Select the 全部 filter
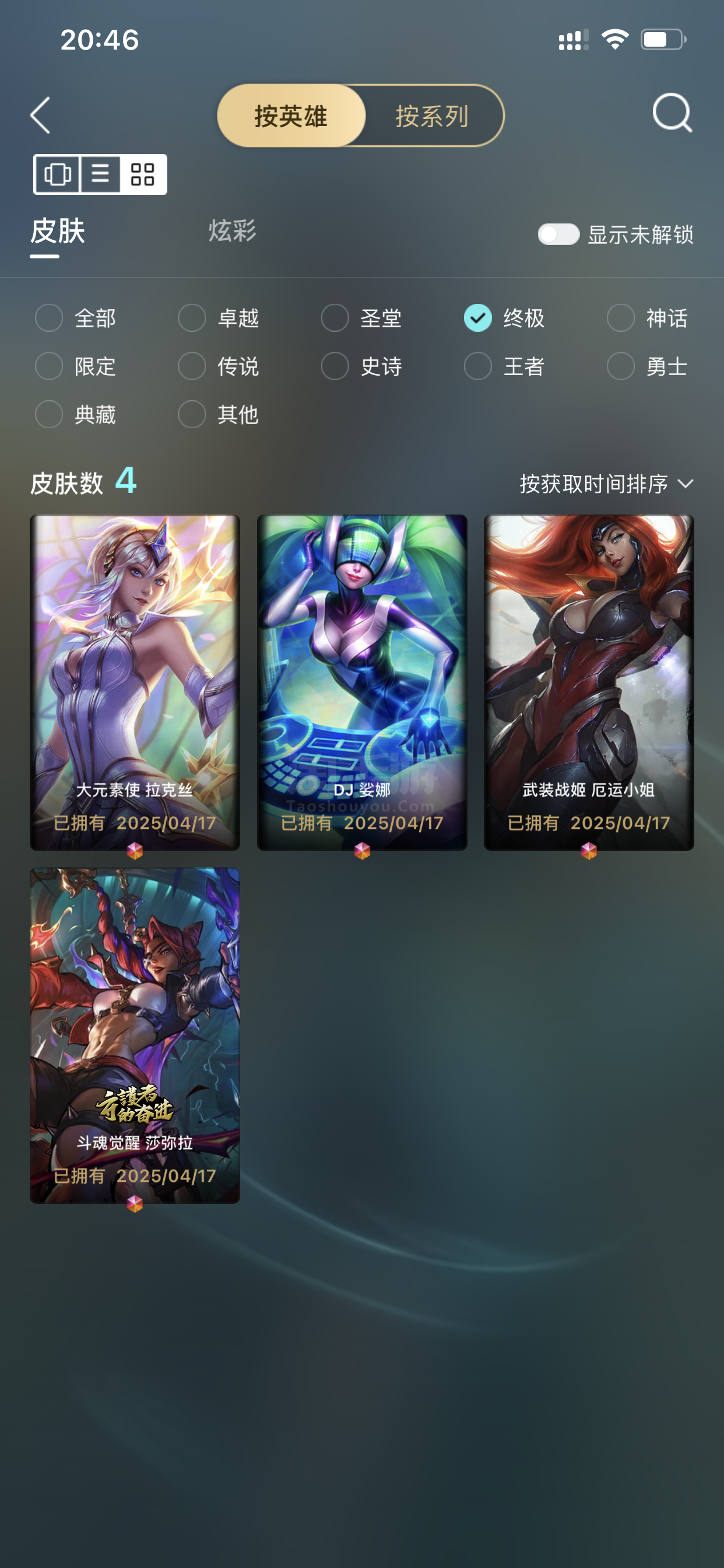Screen dimensions: 724x1568 (75, 318)
